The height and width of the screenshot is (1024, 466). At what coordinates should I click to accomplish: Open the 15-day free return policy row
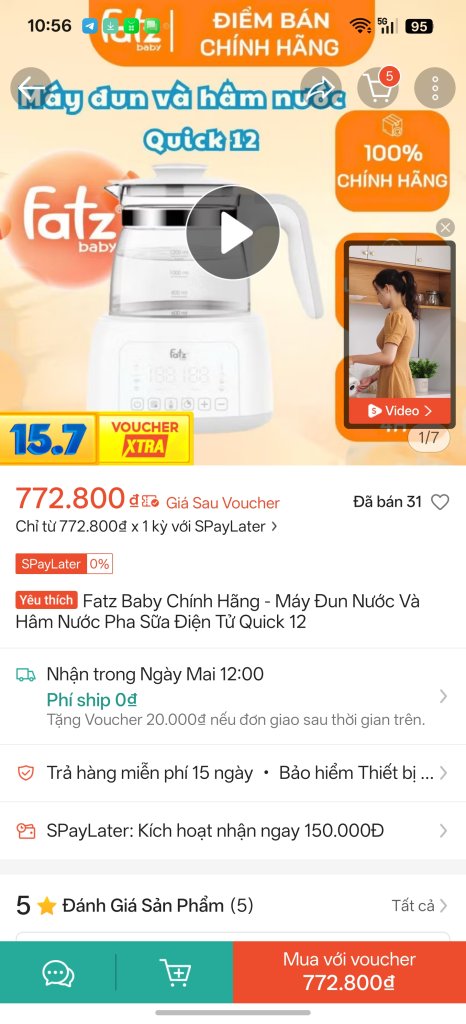233,773
